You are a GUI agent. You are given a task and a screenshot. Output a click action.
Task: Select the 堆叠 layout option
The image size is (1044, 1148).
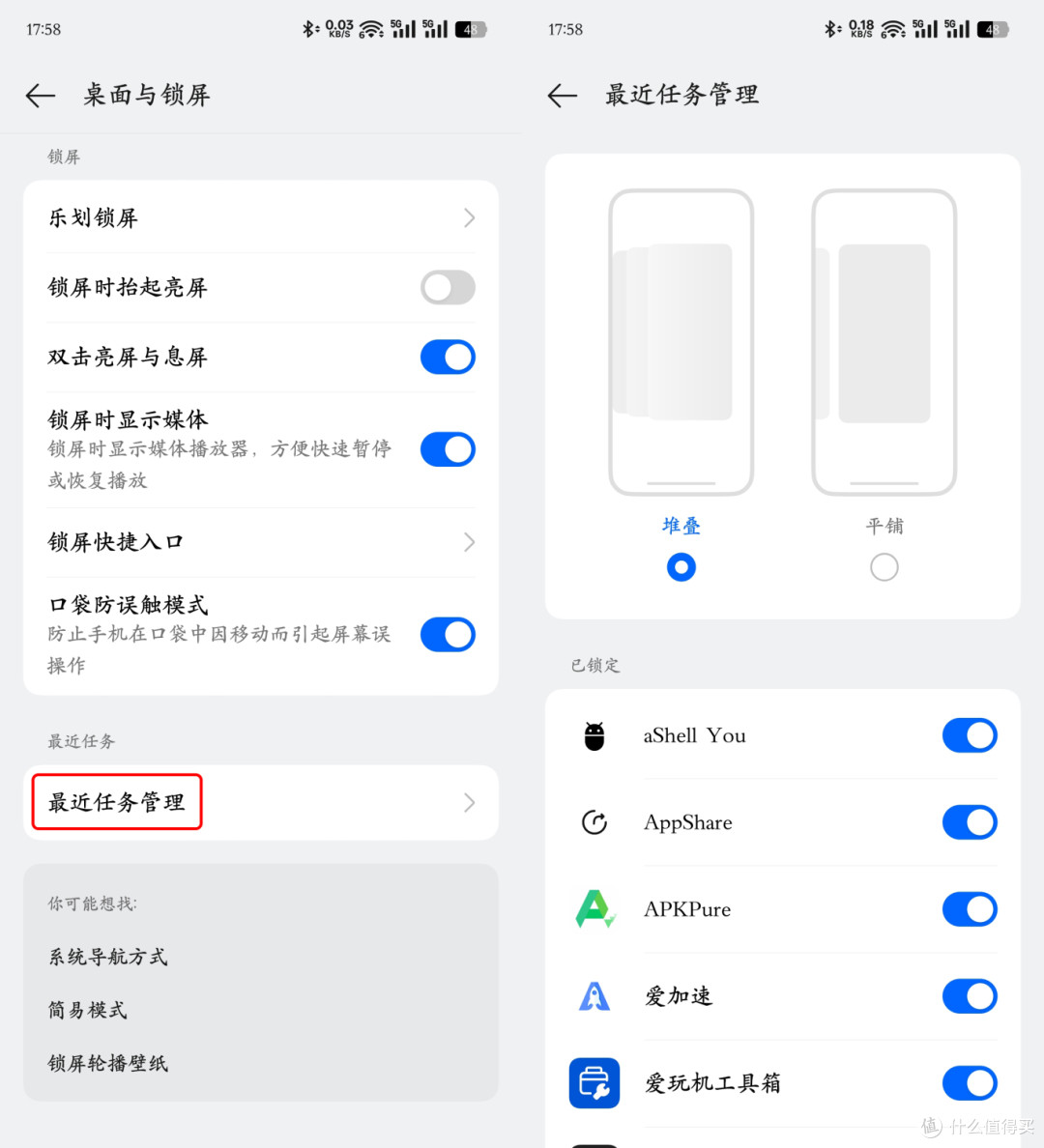click(x=681, y=567)
